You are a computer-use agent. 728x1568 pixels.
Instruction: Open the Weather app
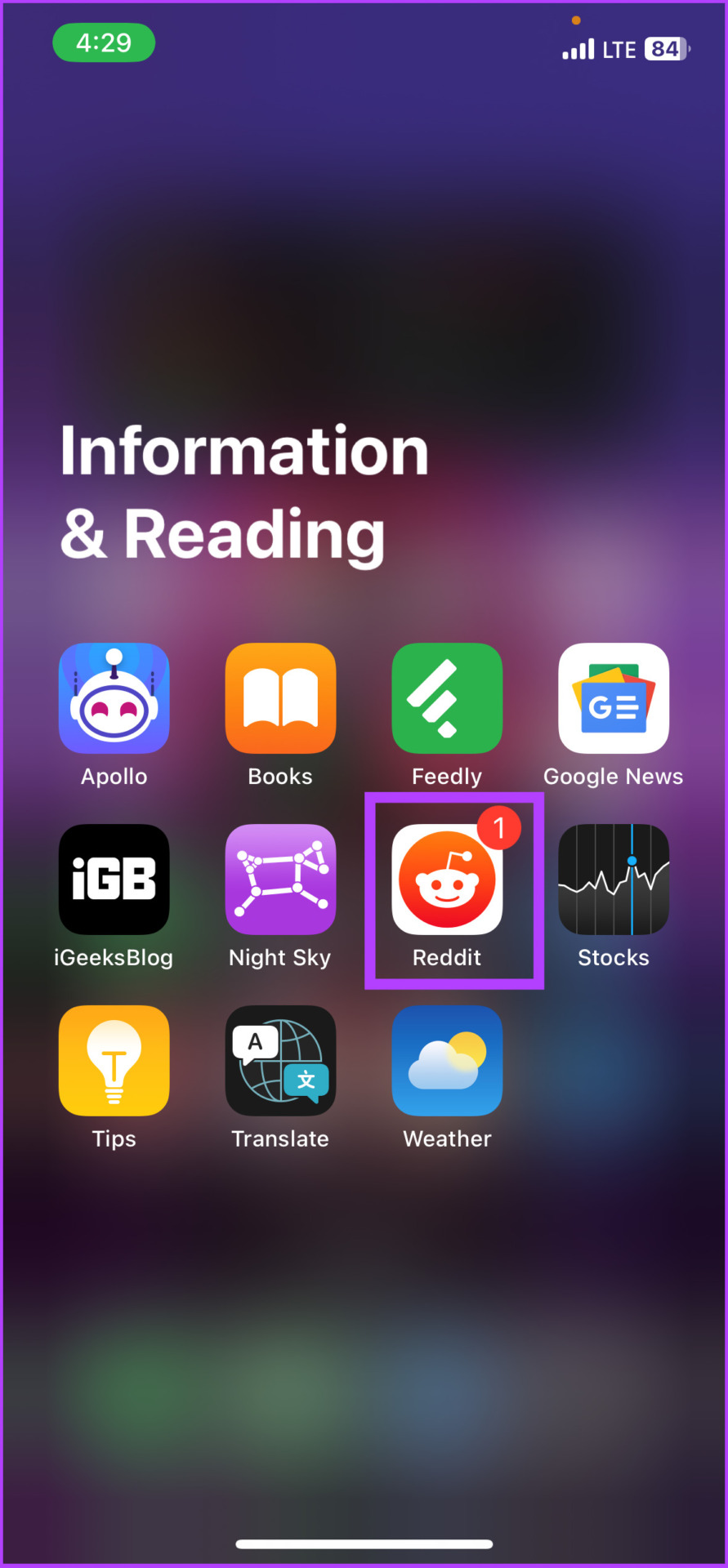click(x=447, y=1061)
